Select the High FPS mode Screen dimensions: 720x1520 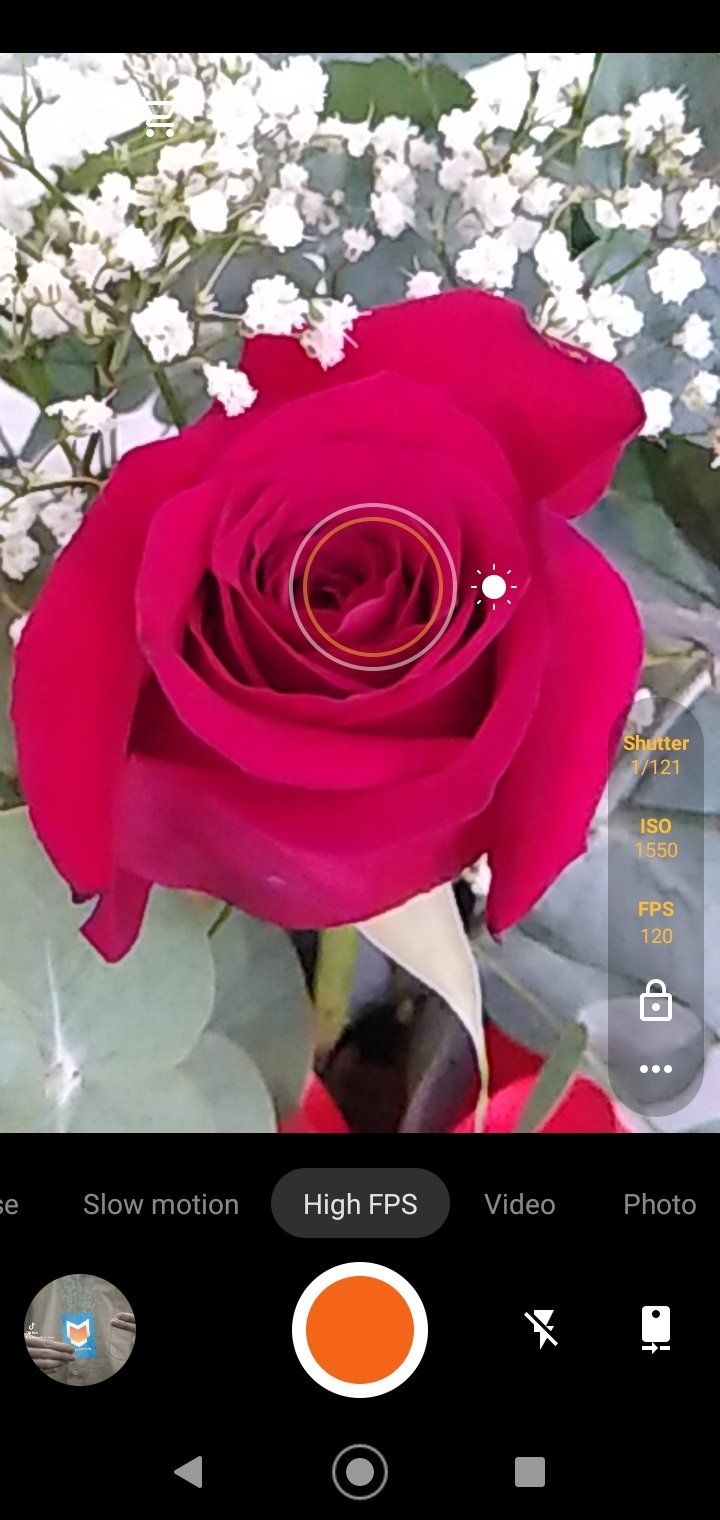(360, 1204)
